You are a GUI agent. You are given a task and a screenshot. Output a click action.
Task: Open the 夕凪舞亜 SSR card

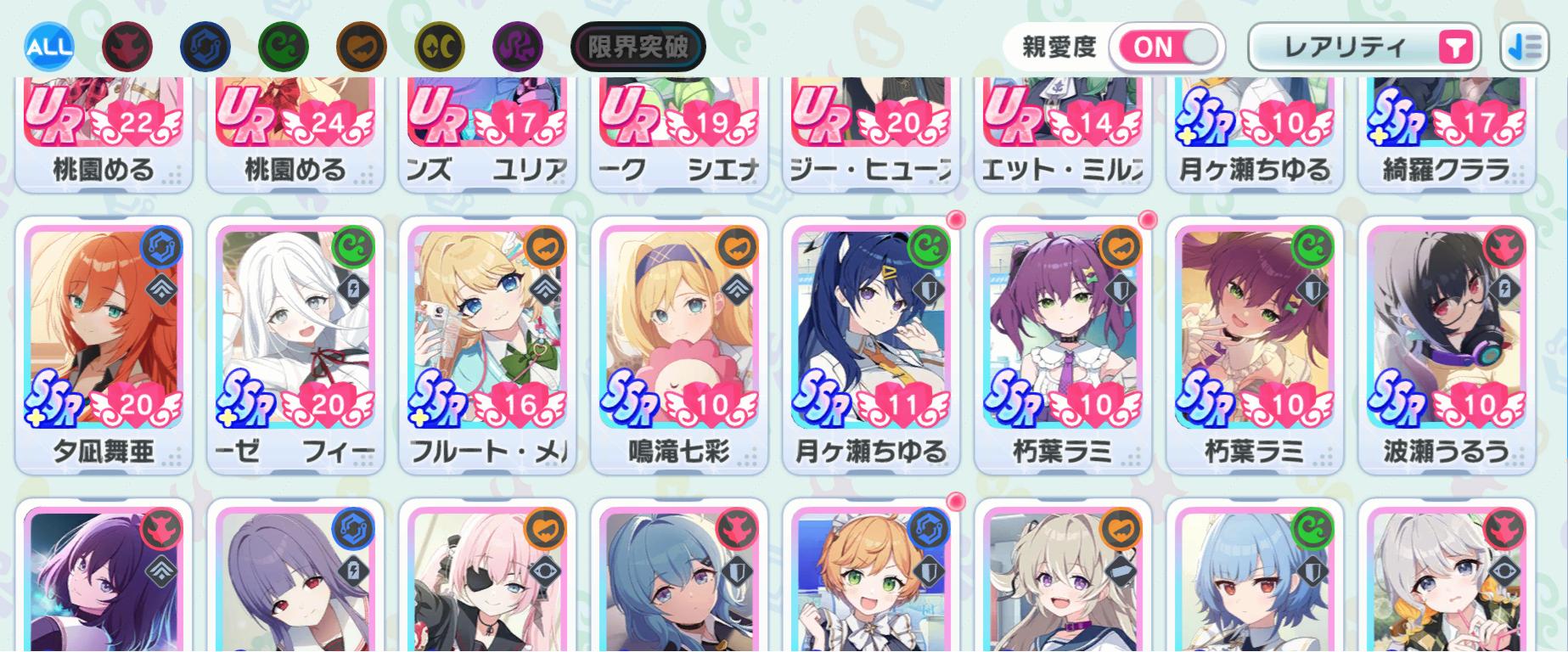104,340
